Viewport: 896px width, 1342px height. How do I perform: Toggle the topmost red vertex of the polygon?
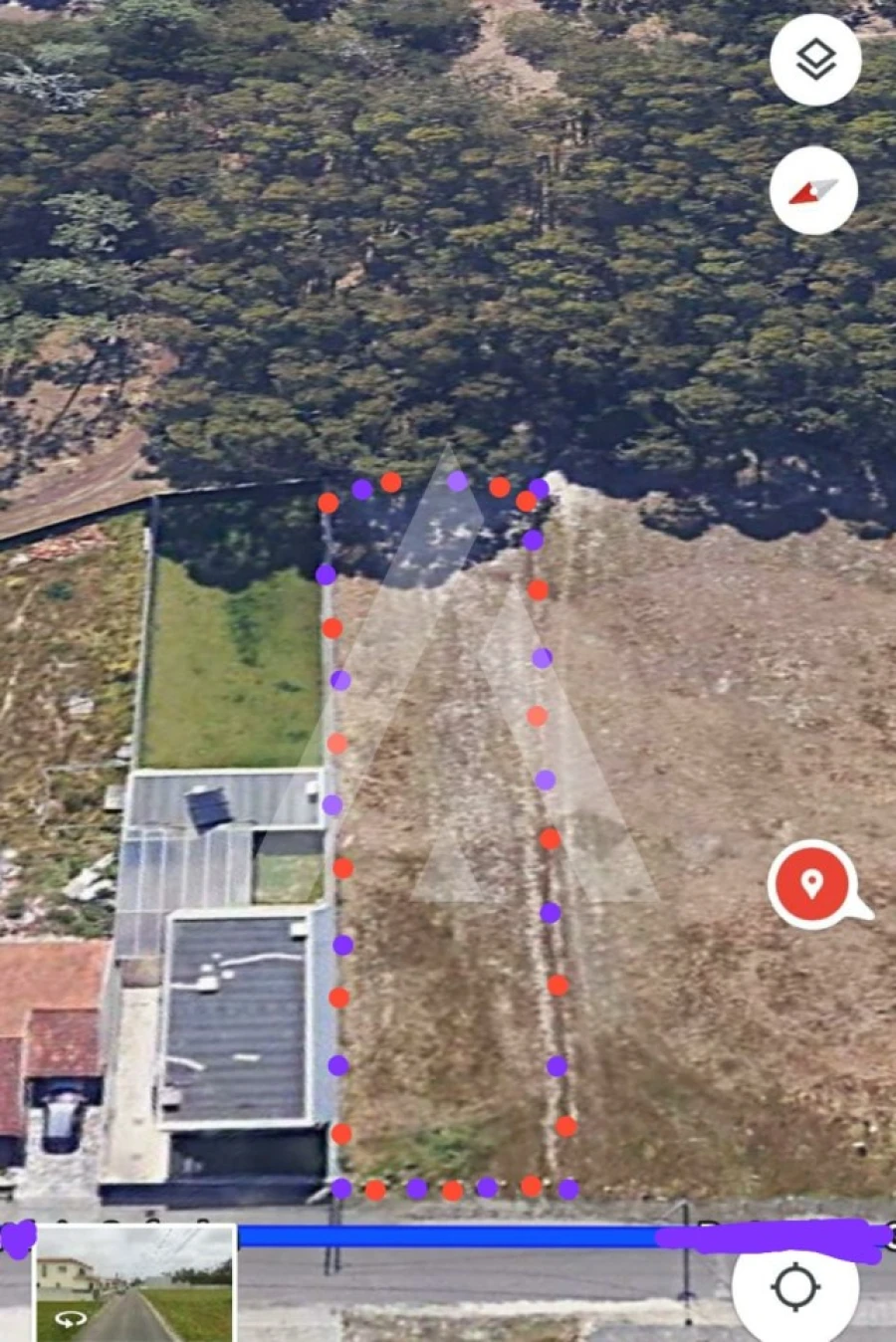(391, 481)
